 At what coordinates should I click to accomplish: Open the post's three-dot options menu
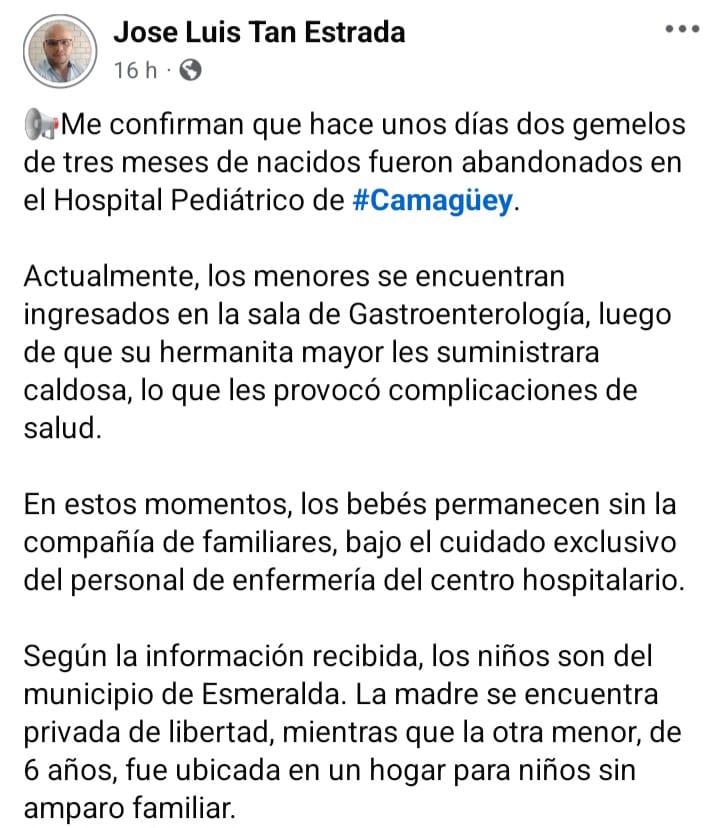point(682,30)
